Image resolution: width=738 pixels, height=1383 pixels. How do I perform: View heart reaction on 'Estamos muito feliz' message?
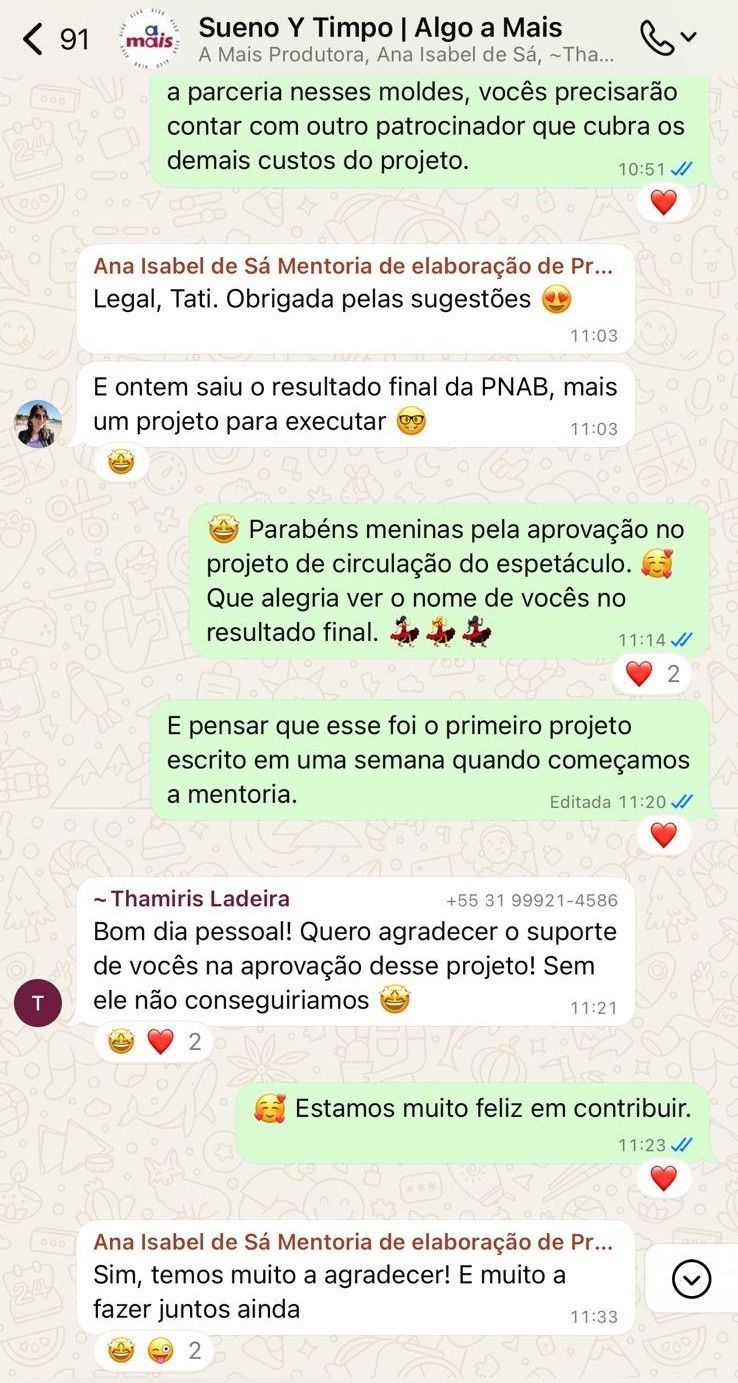(x=664, y=1178)
